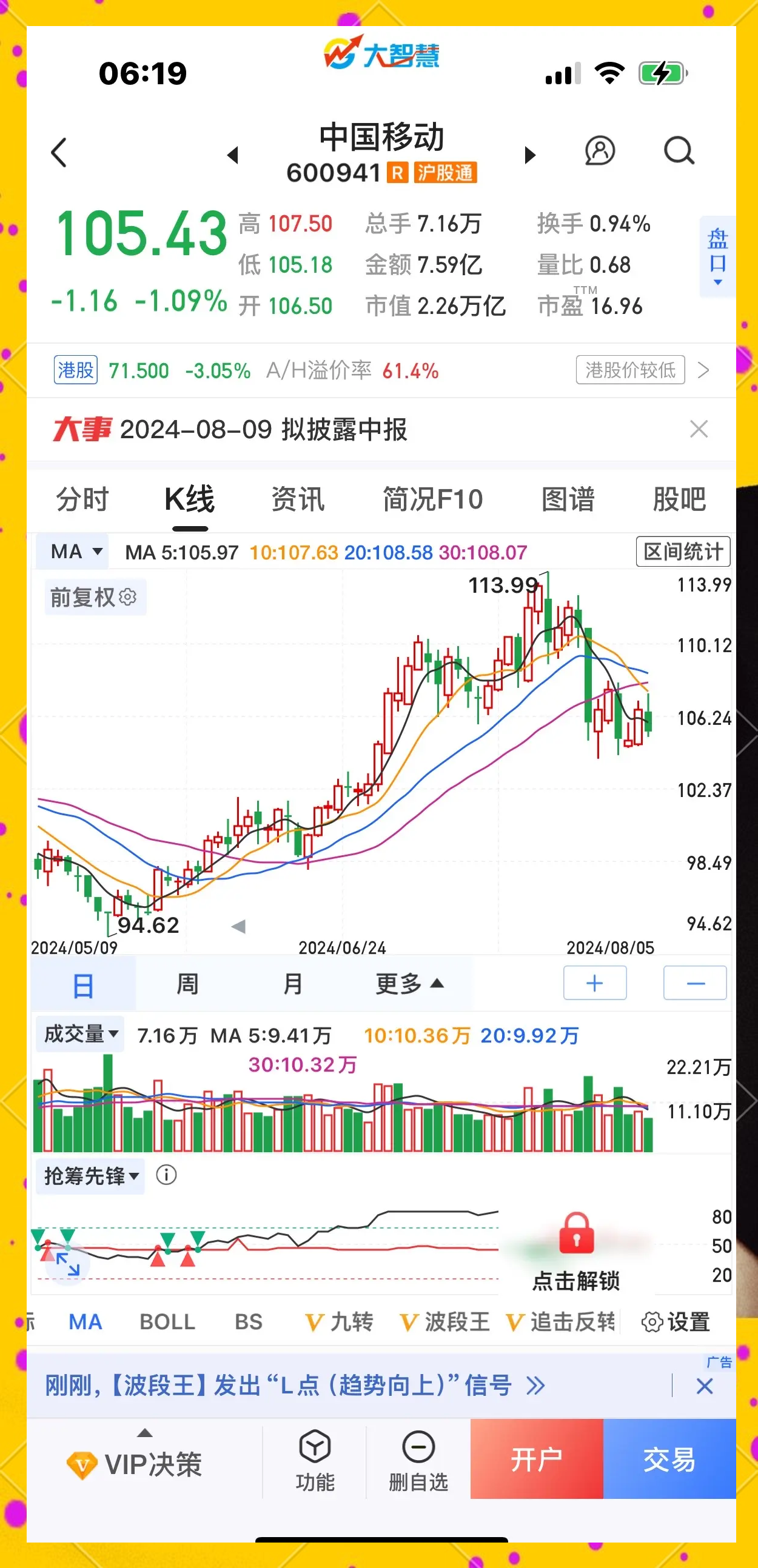Open the 成交量 volume indicator dropdown
Screen dimensions: 758x1568
point(80,1033)
